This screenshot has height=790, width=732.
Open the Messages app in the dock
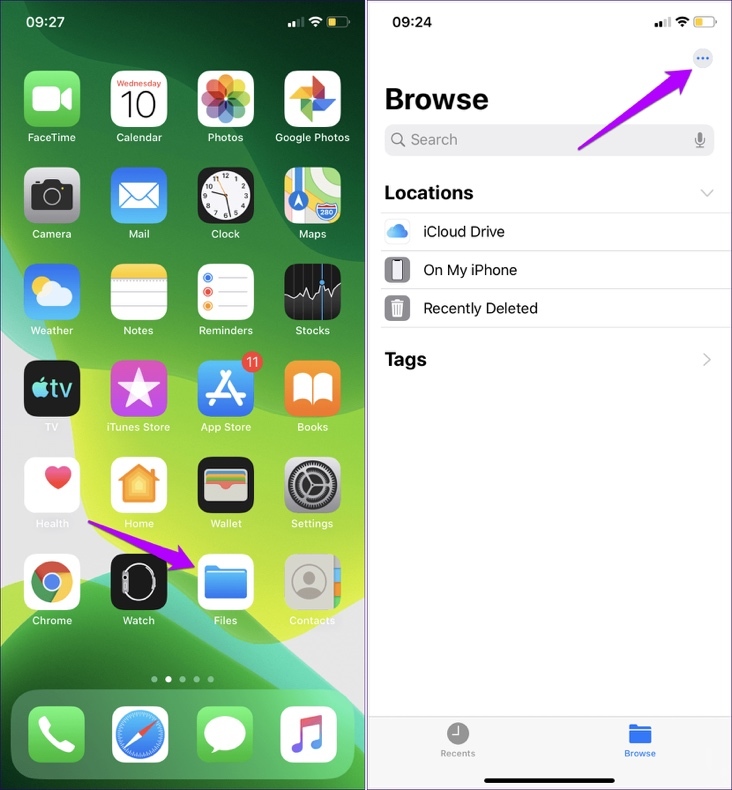tap(225, 735)
